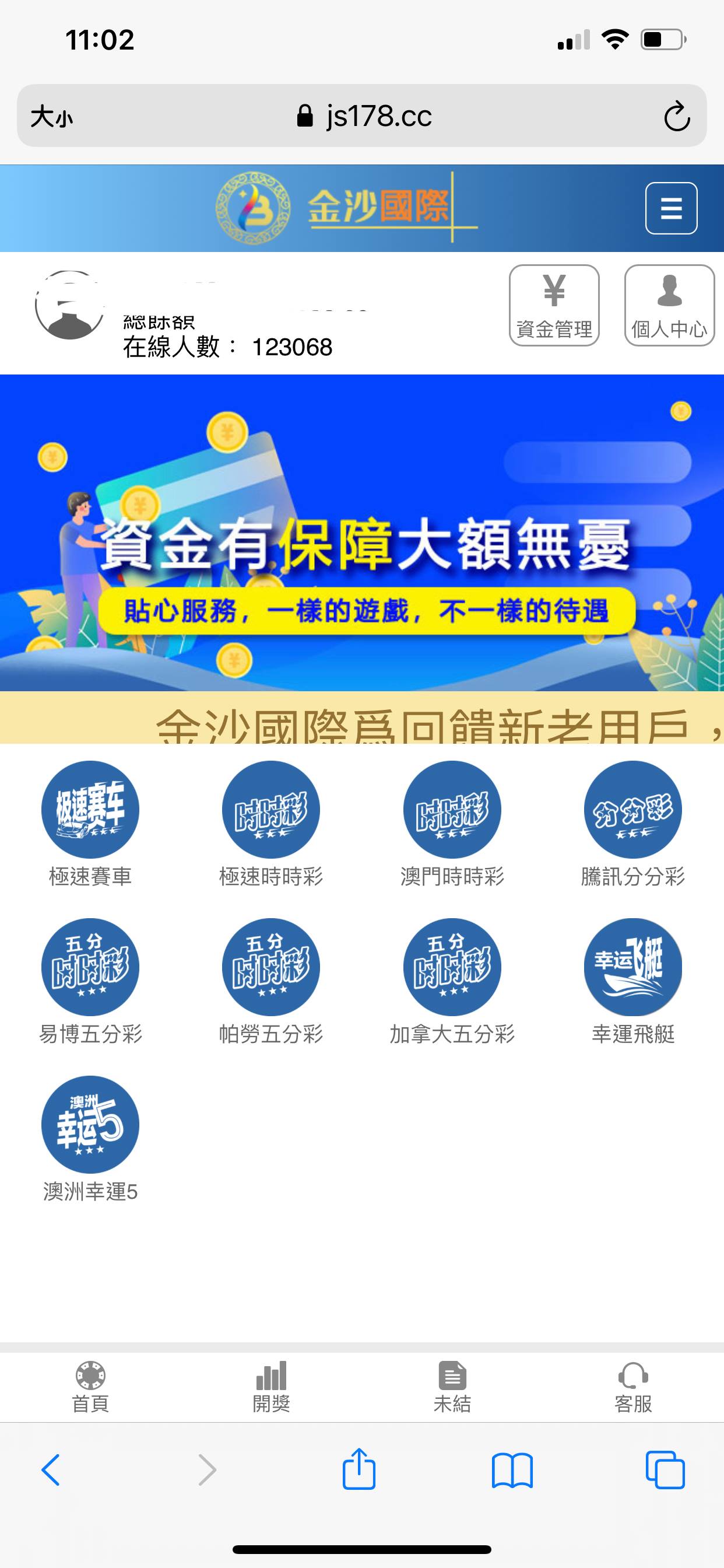Enter the 幸運飛艇 game
724x1568 pixels.
coord(632,967)
